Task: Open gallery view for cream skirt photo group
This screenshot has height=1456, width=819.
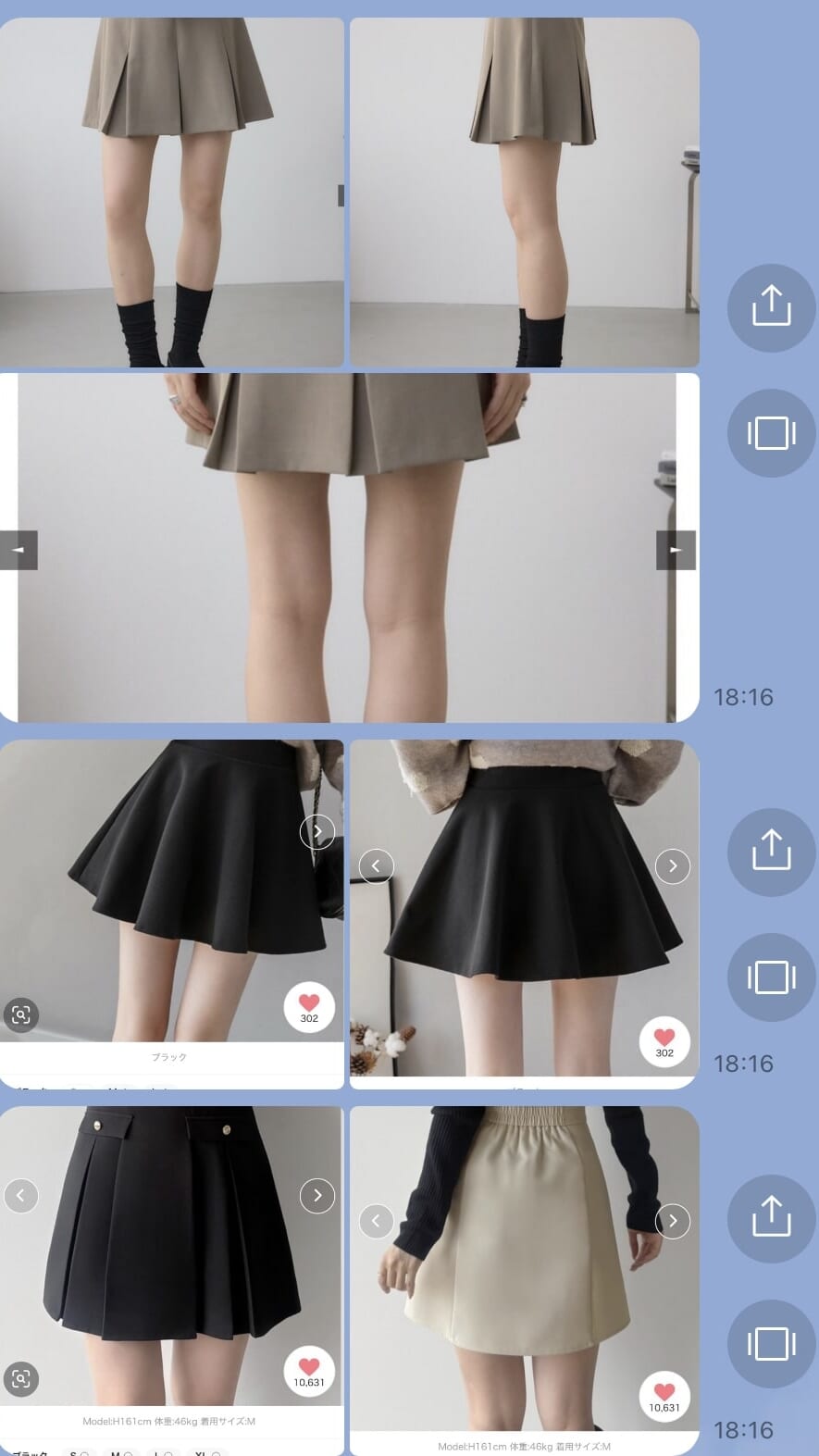Action: [771, 1343]
